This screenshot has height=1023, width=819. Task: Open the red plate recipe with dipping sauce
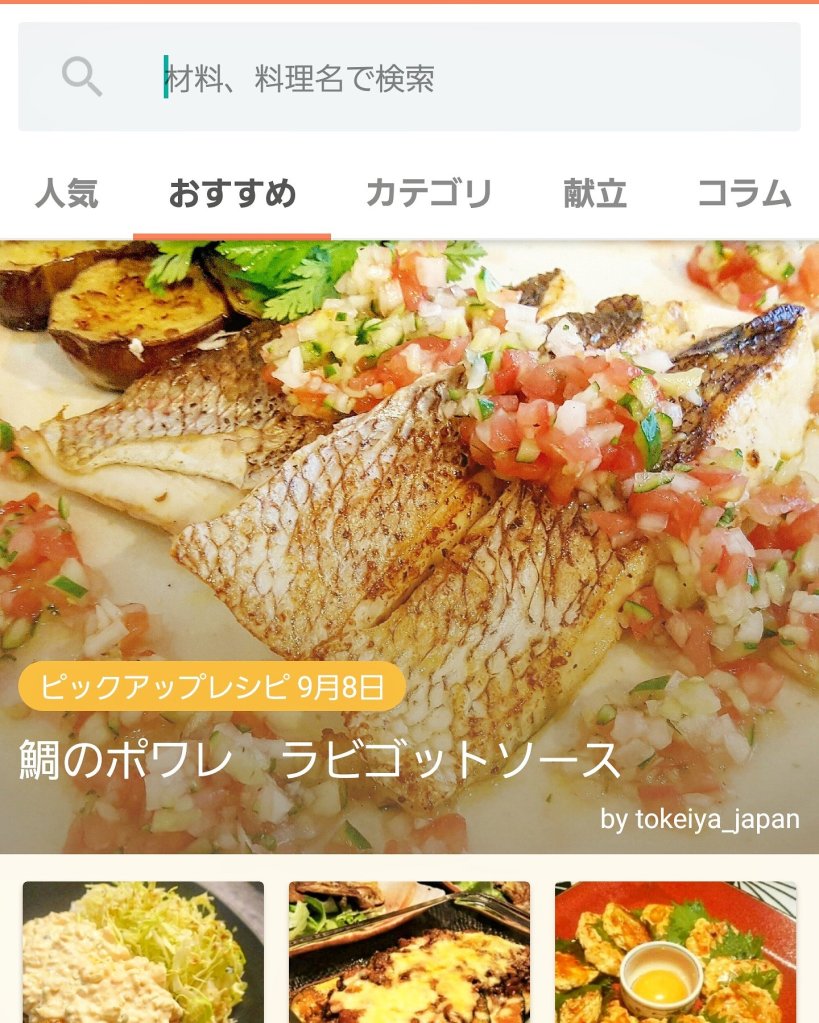point(675,951)
